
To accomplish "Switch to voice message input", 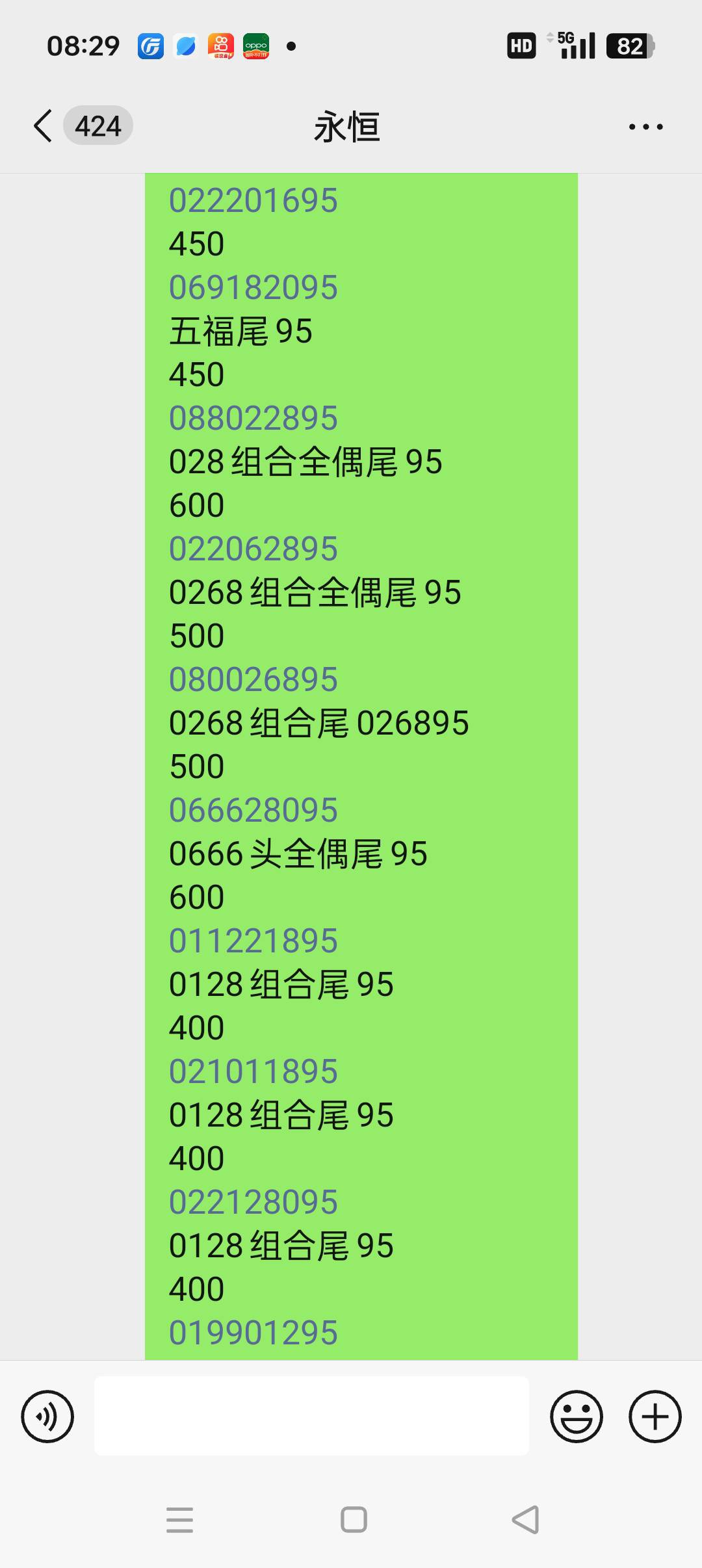I will pos(47,1417).
